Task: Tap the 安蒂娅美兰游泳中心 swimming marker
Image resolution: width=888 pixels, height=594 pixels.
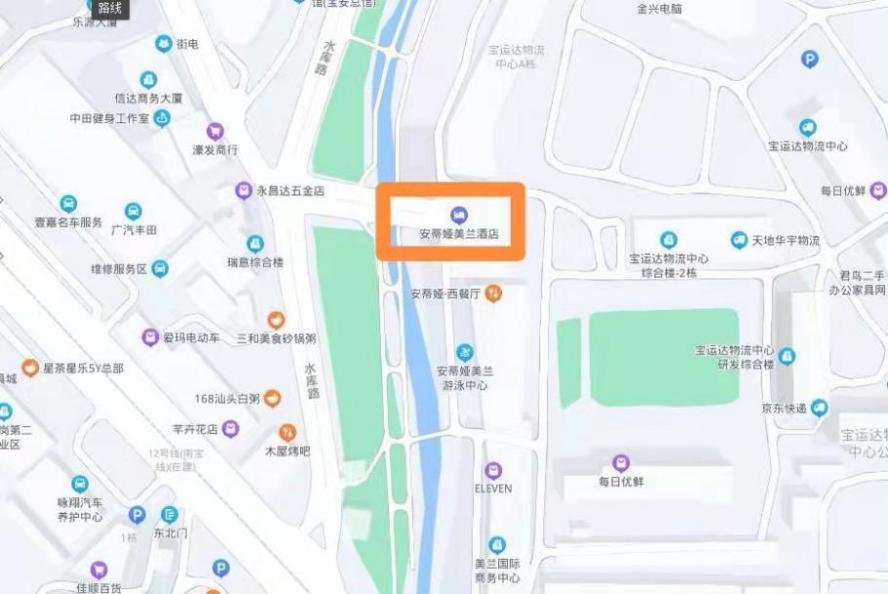Action: pos(463,352)
